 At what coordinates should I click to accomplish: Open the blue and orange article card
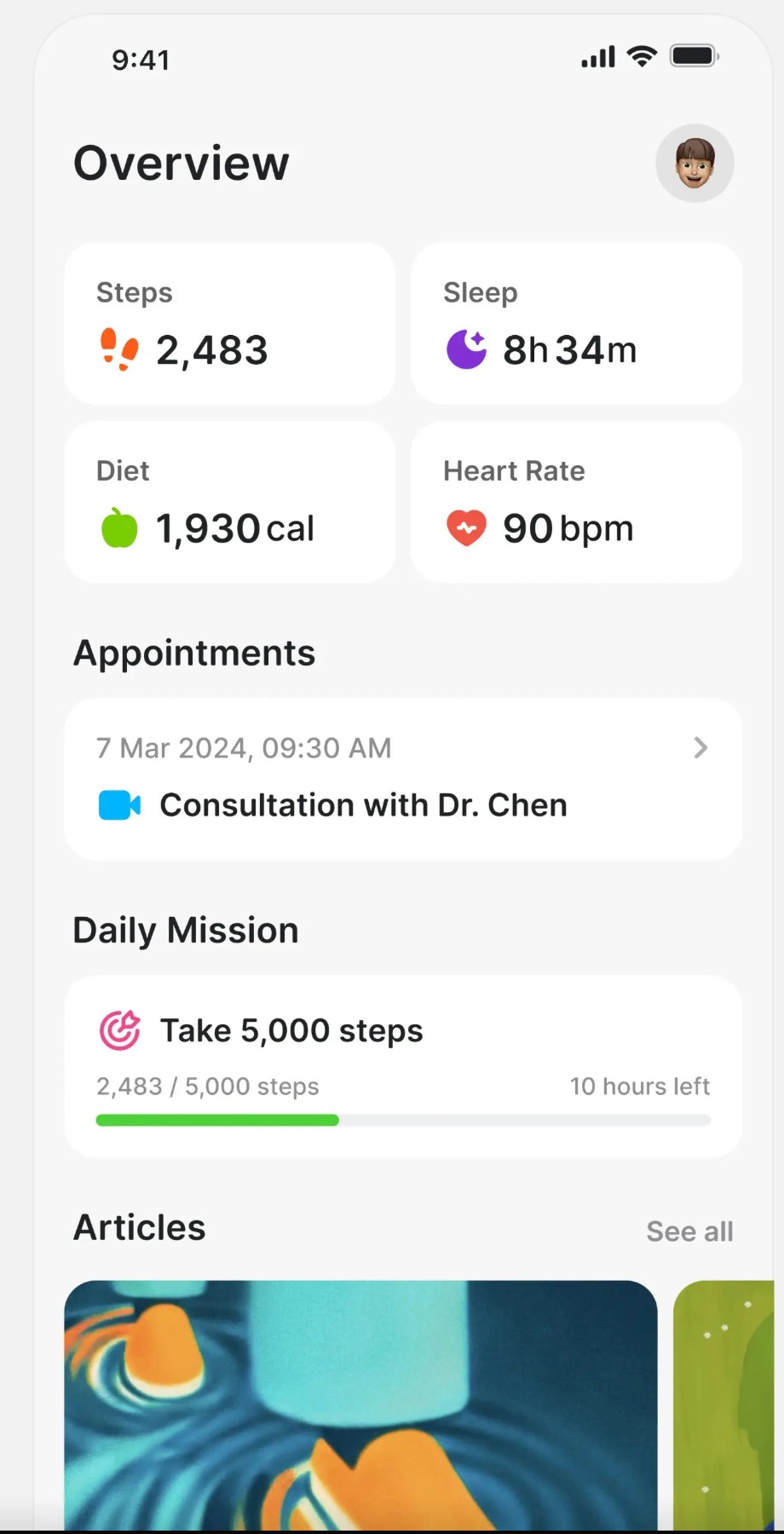(360, 1404)
